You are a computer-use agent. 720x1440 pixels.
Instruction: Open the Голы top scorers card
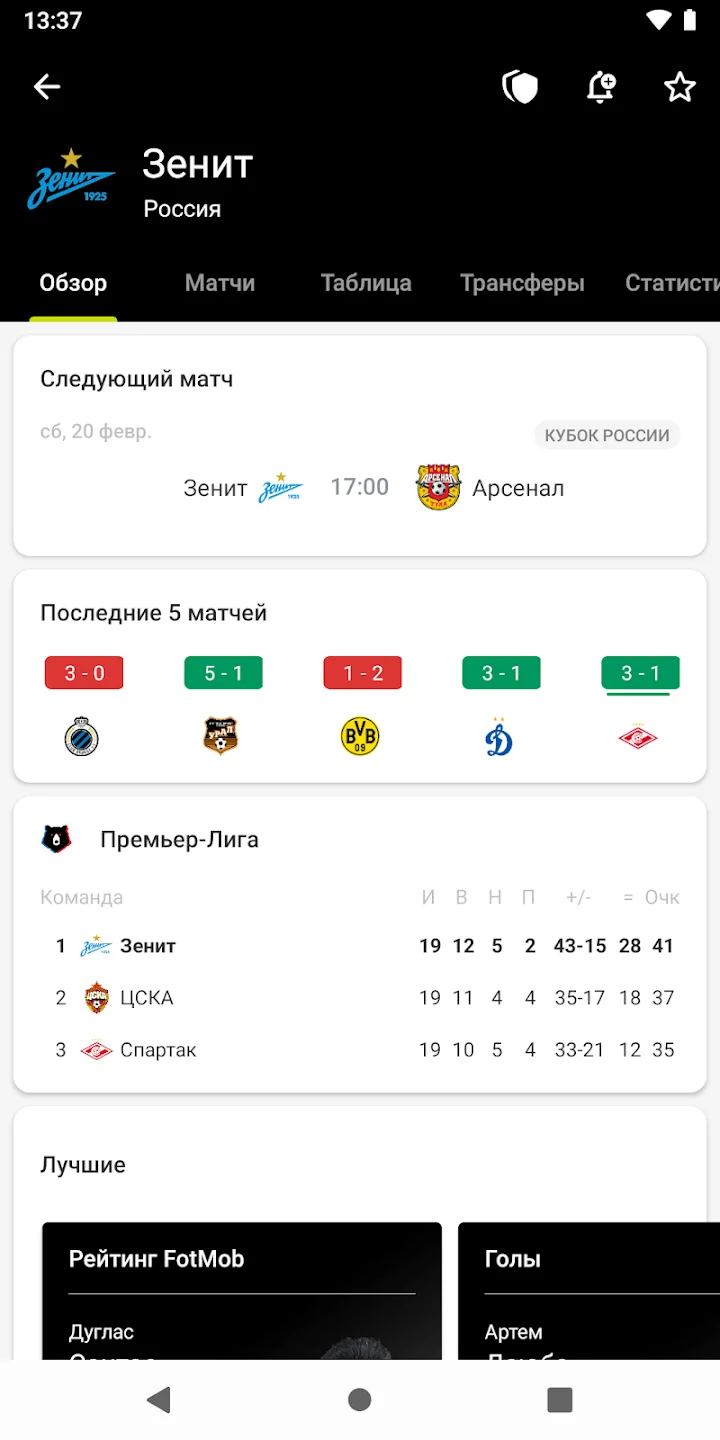coord(588,1290)
